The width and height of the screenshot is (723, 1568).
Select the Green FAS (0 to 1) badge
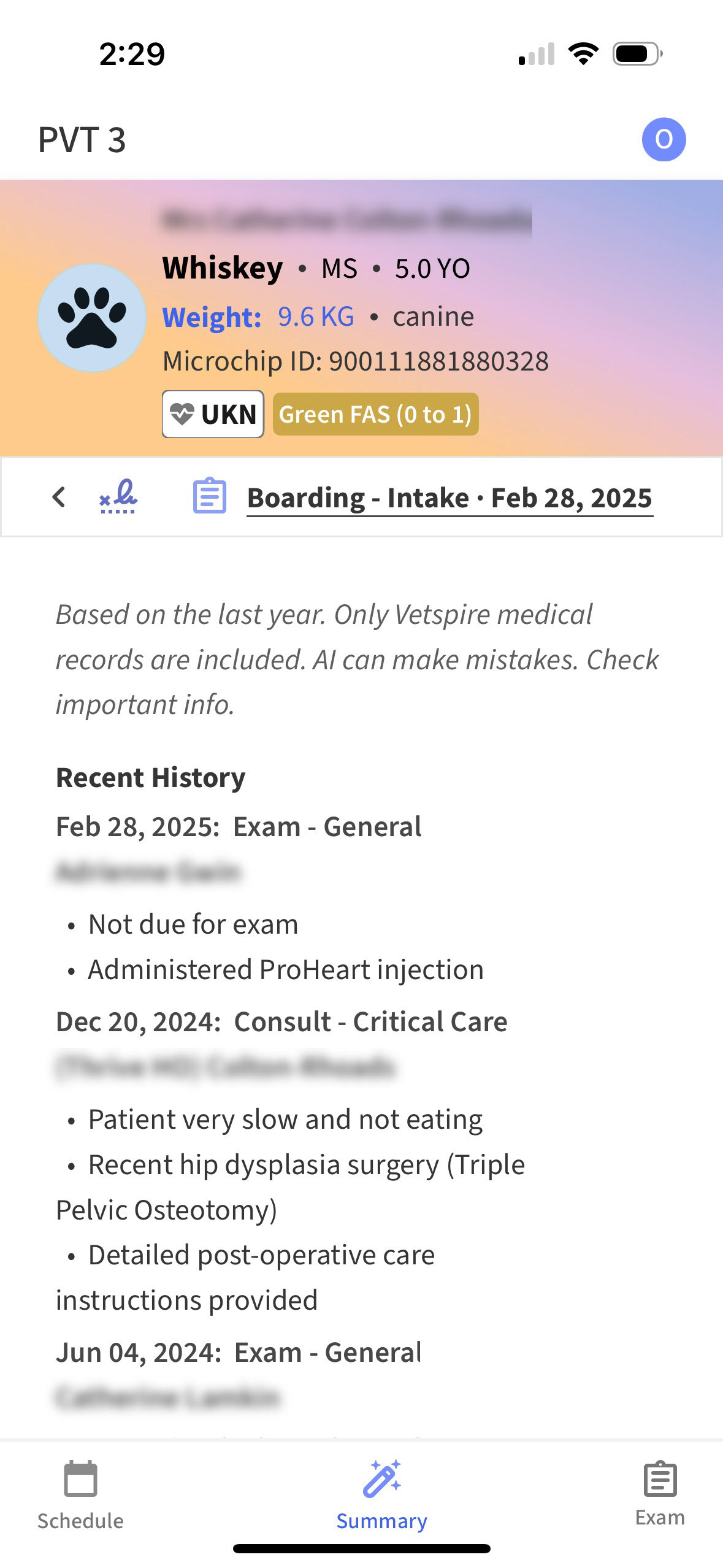tap(375, 414)
